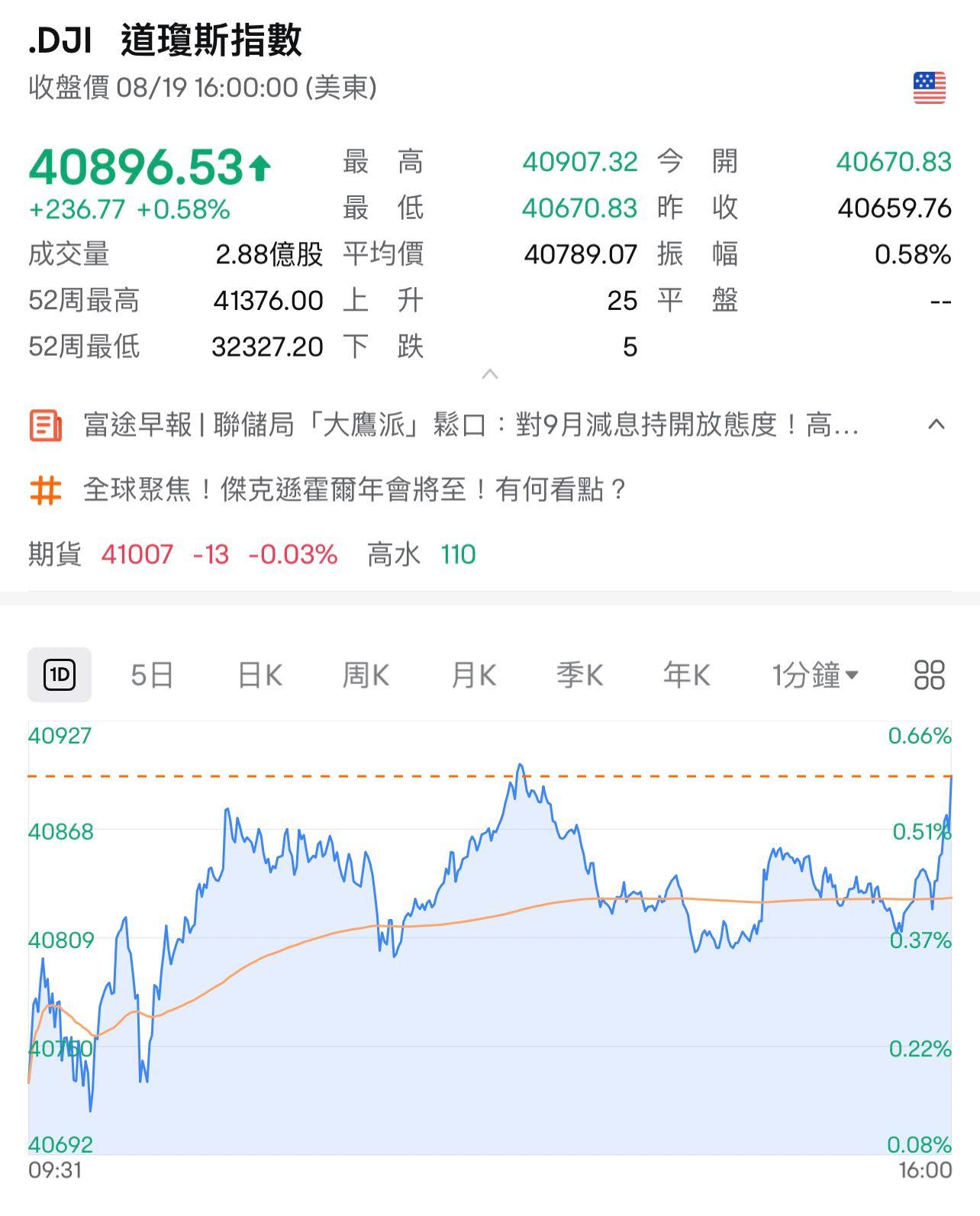
Task: Switch to the 年K yearly chart tab
Action: (685, 675)
